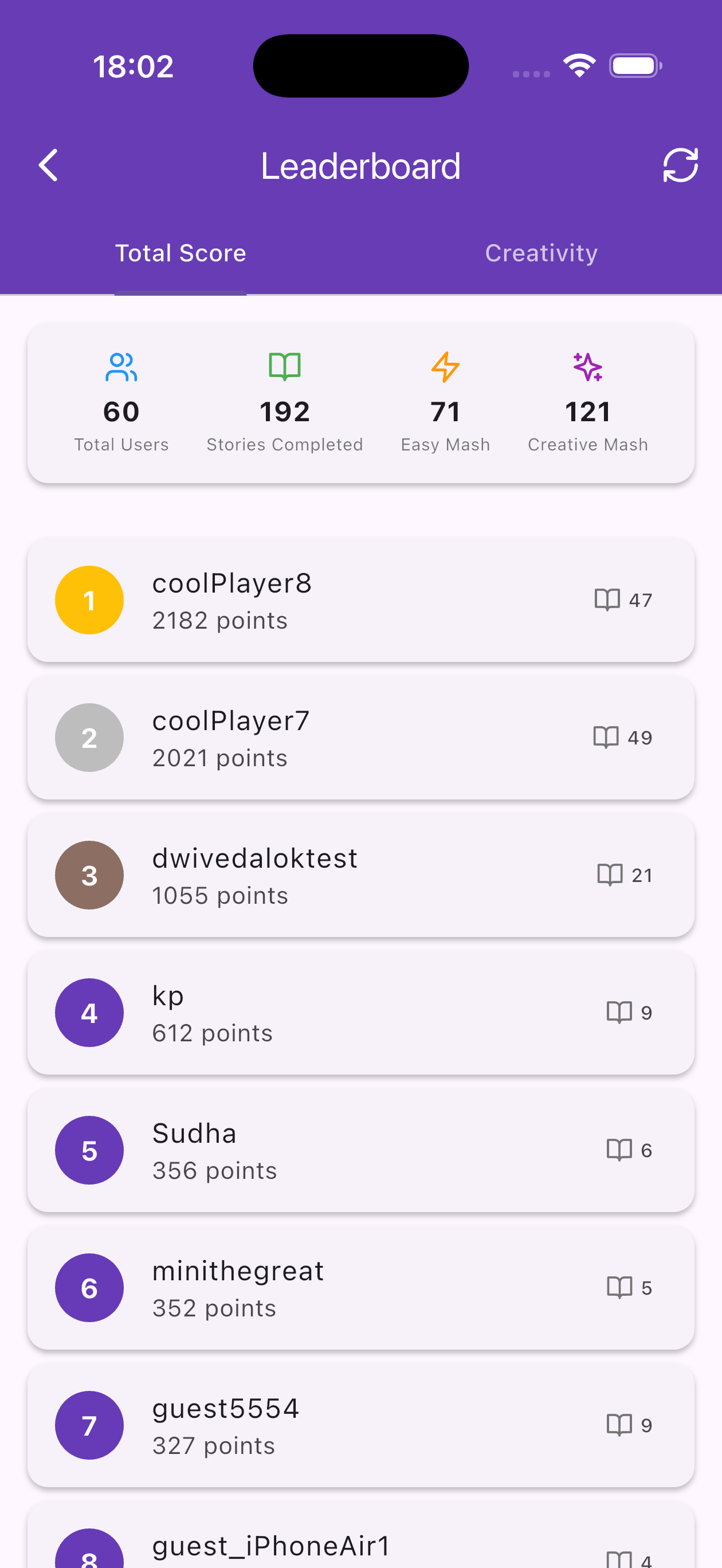Open Sudha's leaderboard entry
The height and width of the screenshot is (1568, 722).
click(x=361, y=1150)
